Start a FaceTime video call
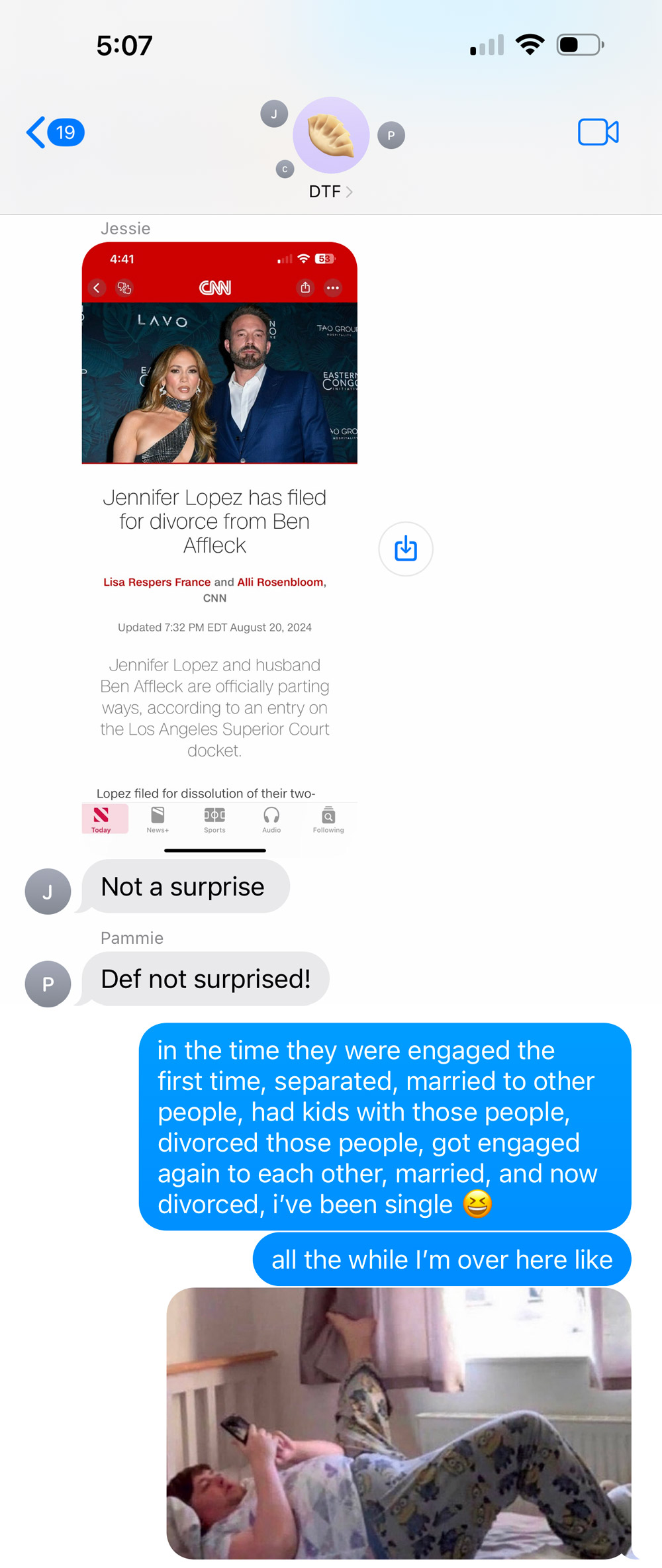The height and width of the screenshot is (1568, 662). (x=598, y=132)
